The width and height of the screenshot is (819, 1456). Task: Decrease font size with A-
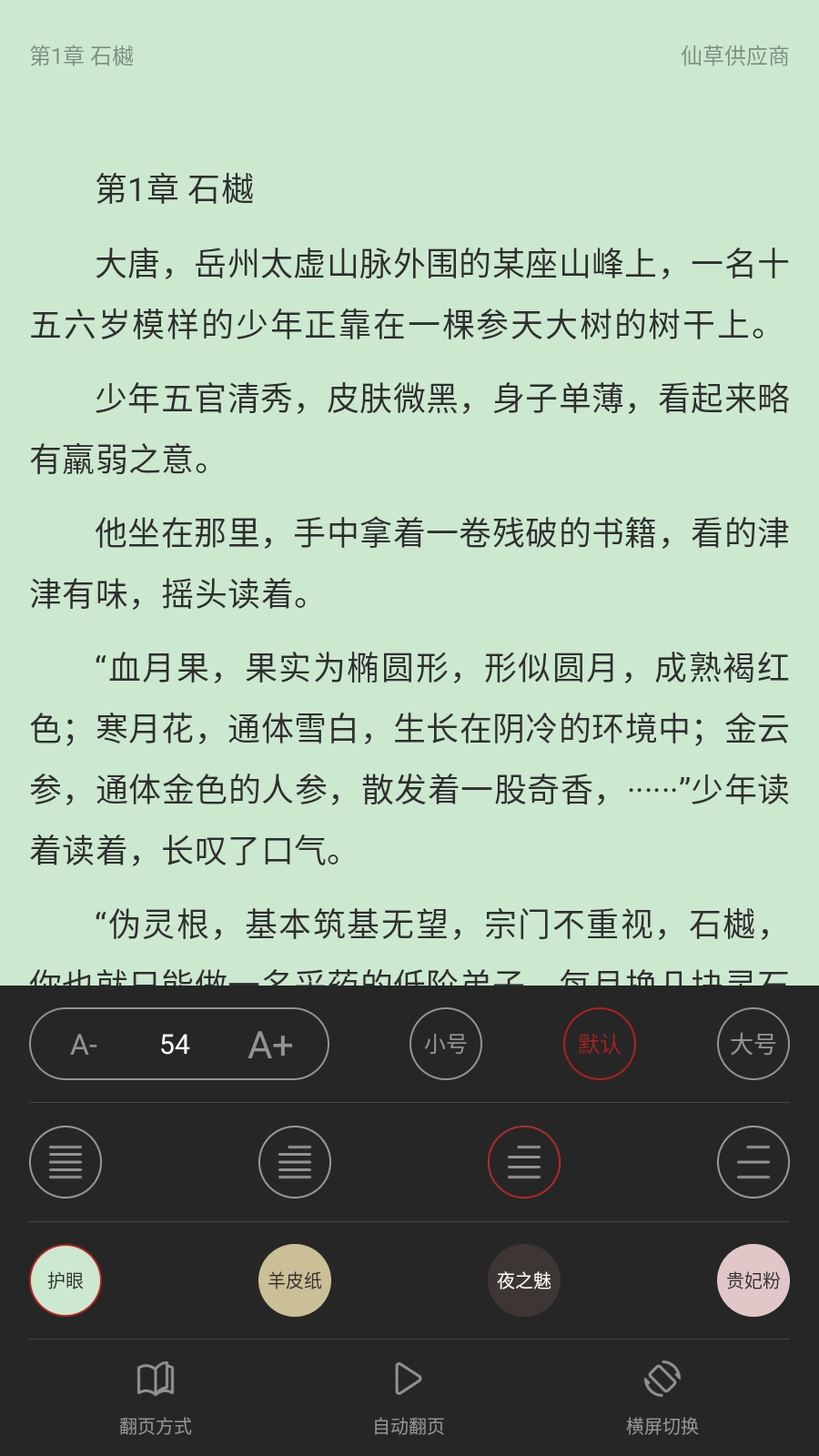tap(84, 1045)
